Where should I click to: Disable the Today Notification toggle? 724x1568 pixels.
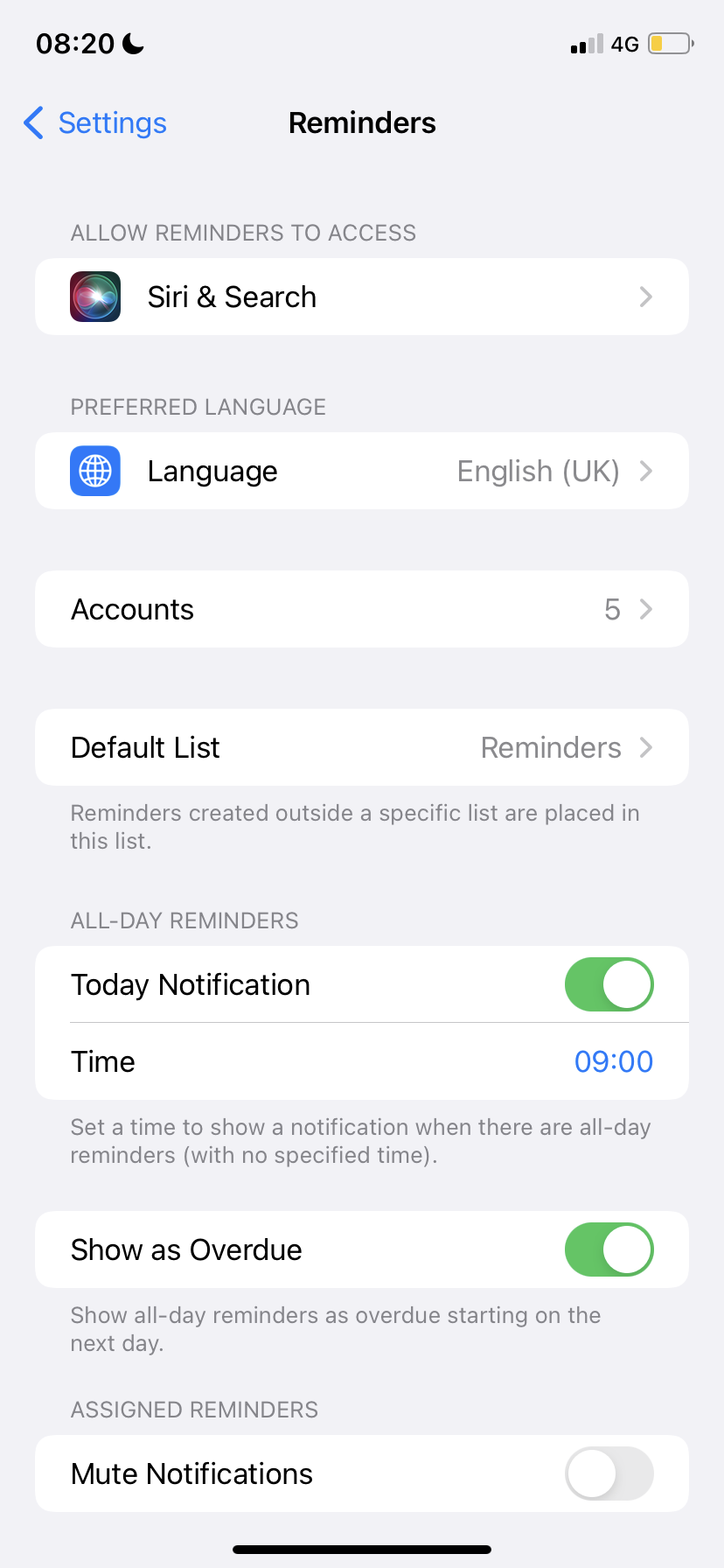(609, 984)
